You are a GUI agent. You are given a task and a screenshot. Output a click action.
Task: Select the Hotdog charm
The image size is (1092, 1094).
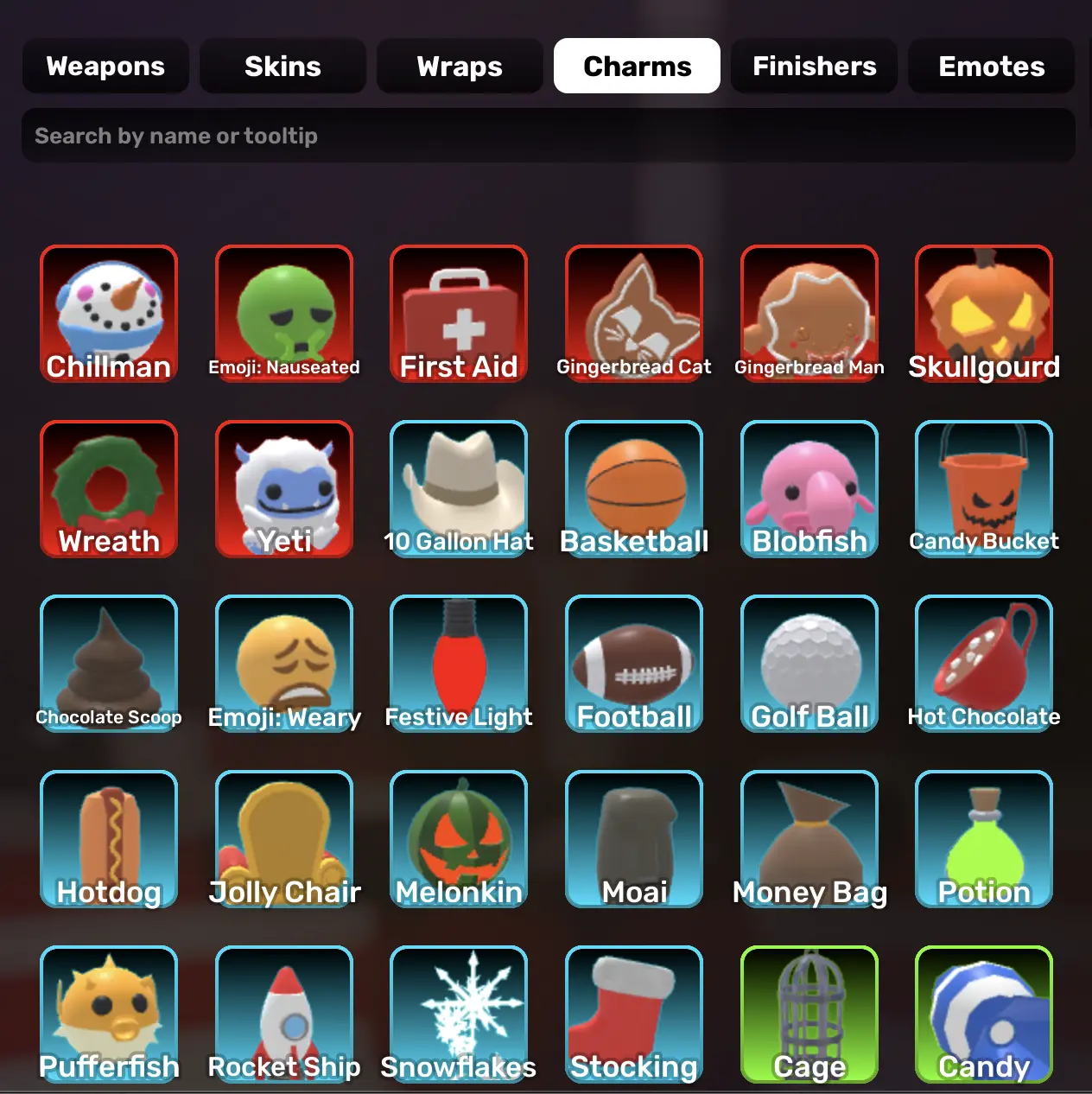109,839
